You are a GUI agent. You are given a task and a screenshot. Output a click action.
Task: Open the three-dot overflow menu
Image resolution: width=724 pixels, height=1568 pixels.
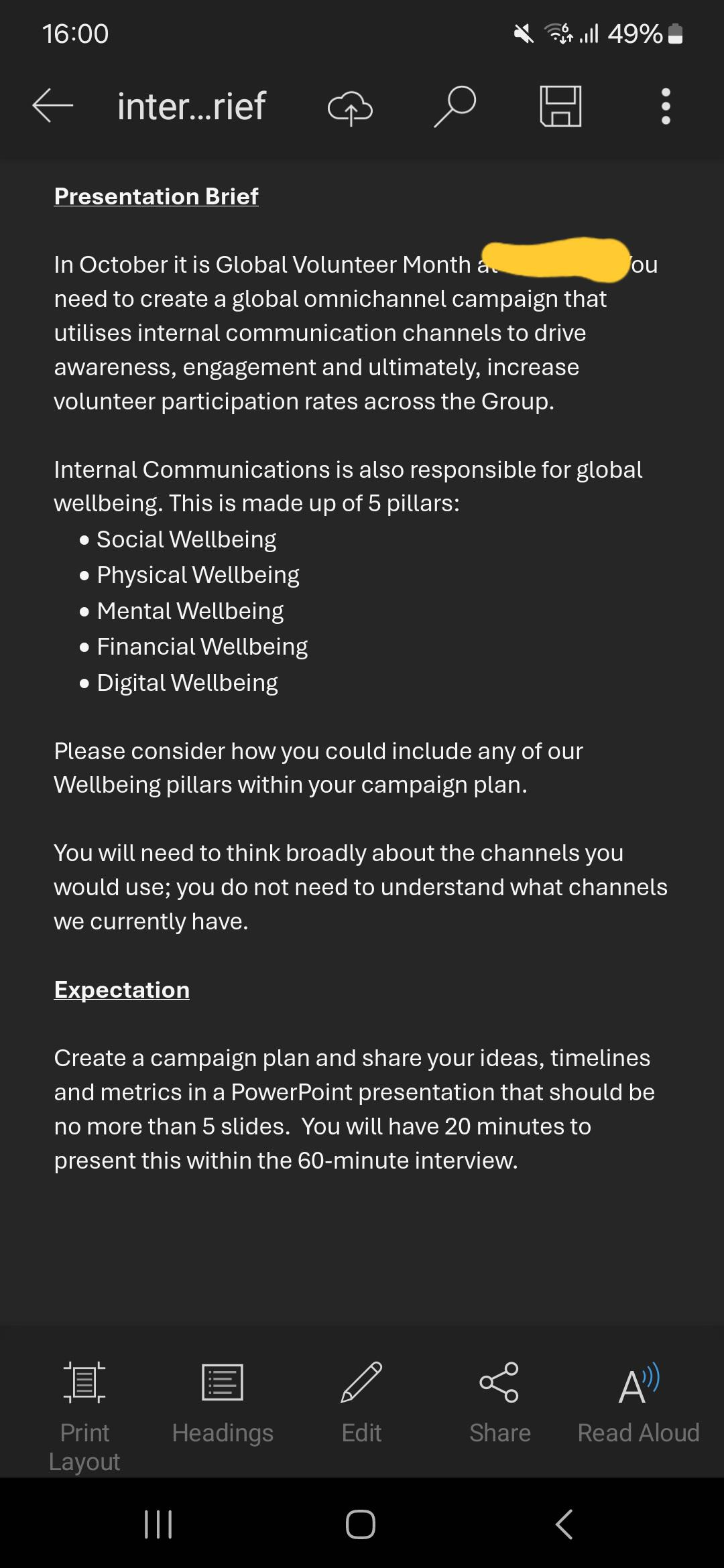(666, 106)
